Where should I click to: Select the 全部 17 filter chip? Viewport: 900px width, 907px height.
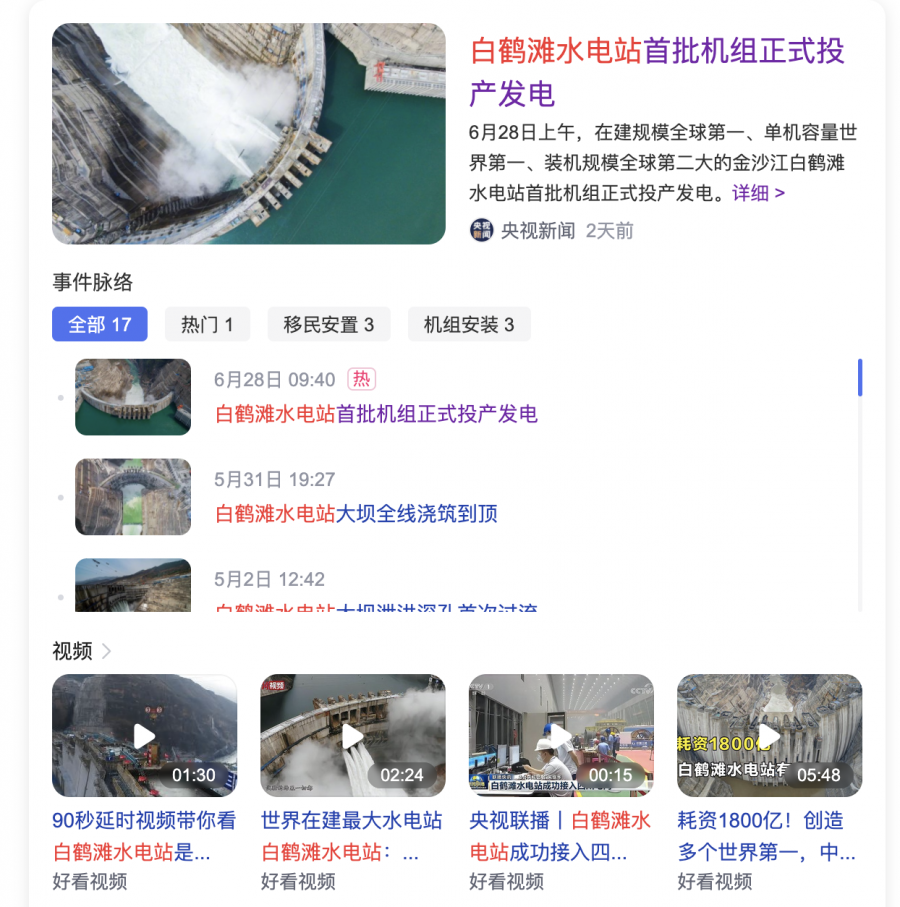(99, 325)
